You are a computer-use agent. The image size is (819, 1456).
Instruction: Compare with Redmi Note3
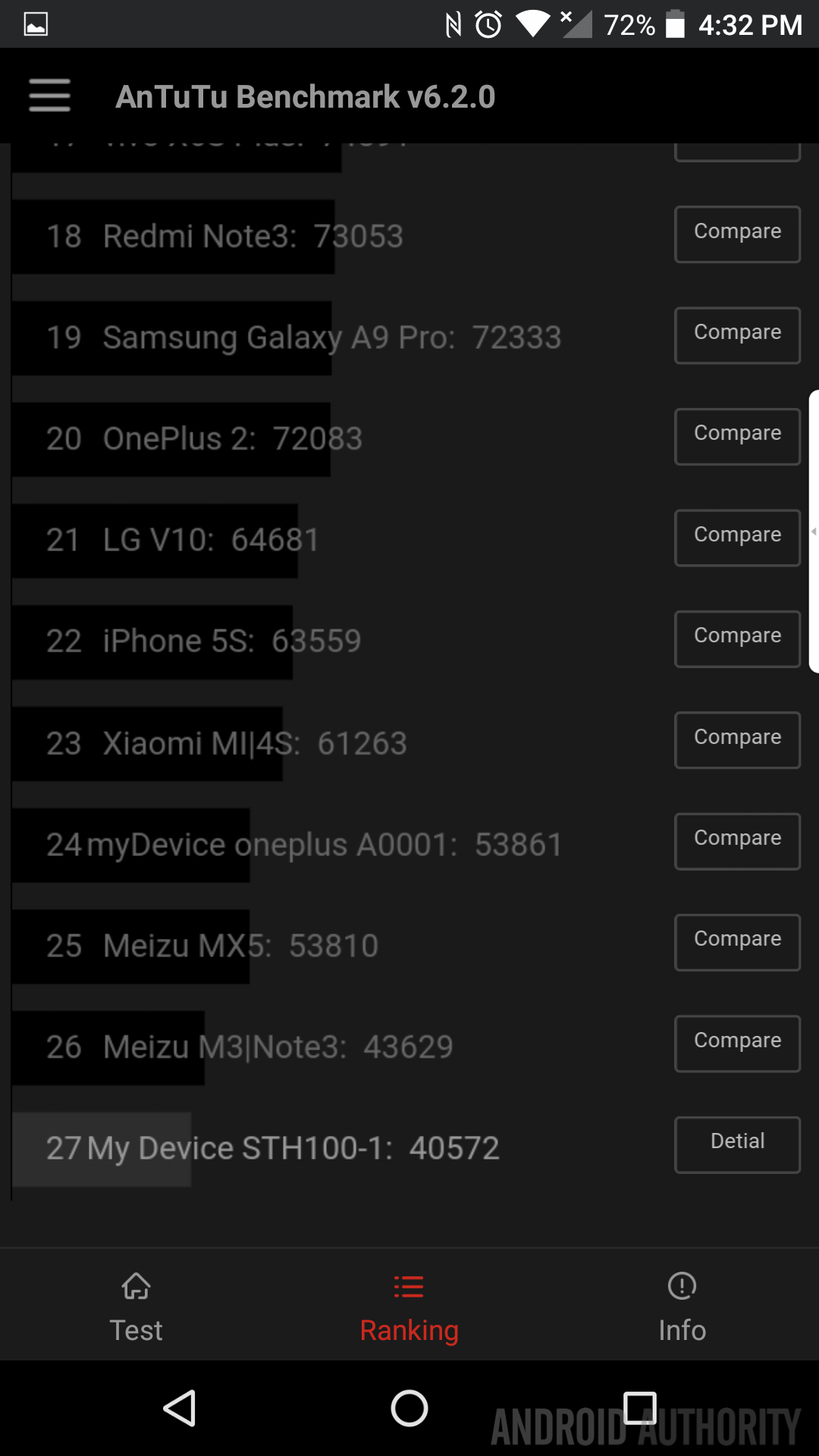737,234
